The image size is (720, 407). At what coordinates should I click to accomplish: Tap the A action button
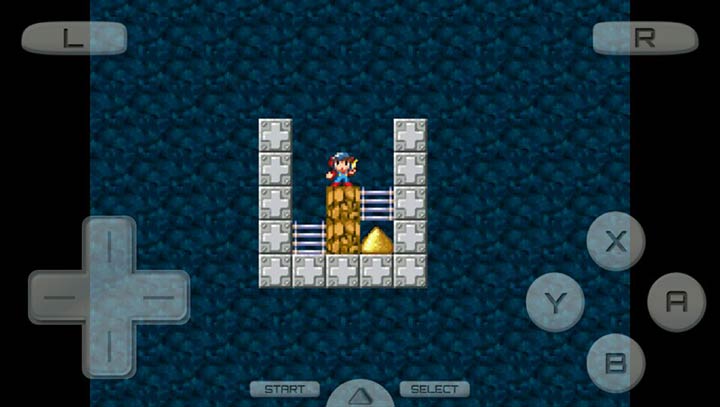coord(677,302)
